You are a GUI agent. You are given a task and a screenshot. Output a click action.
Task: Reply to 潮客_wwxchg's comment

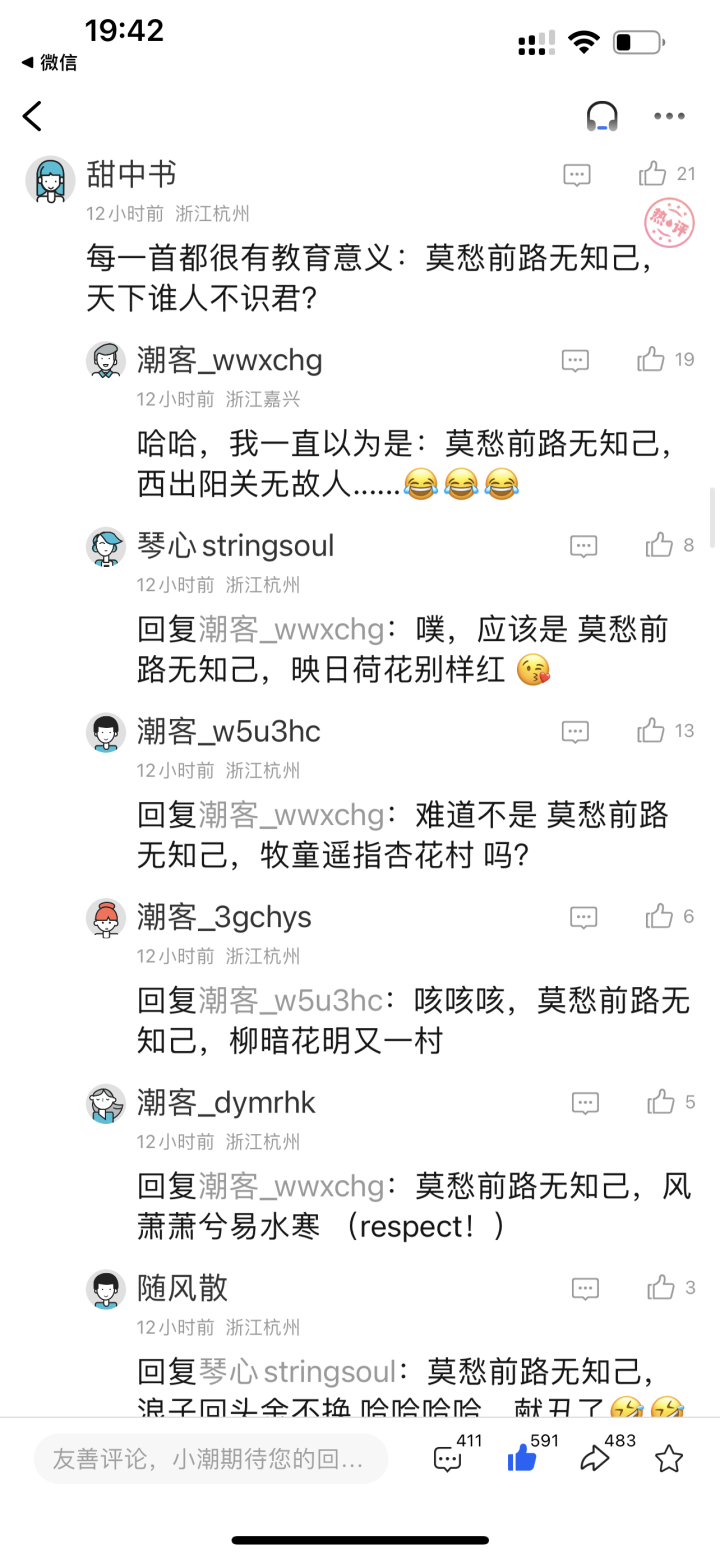tap(575, 360)
